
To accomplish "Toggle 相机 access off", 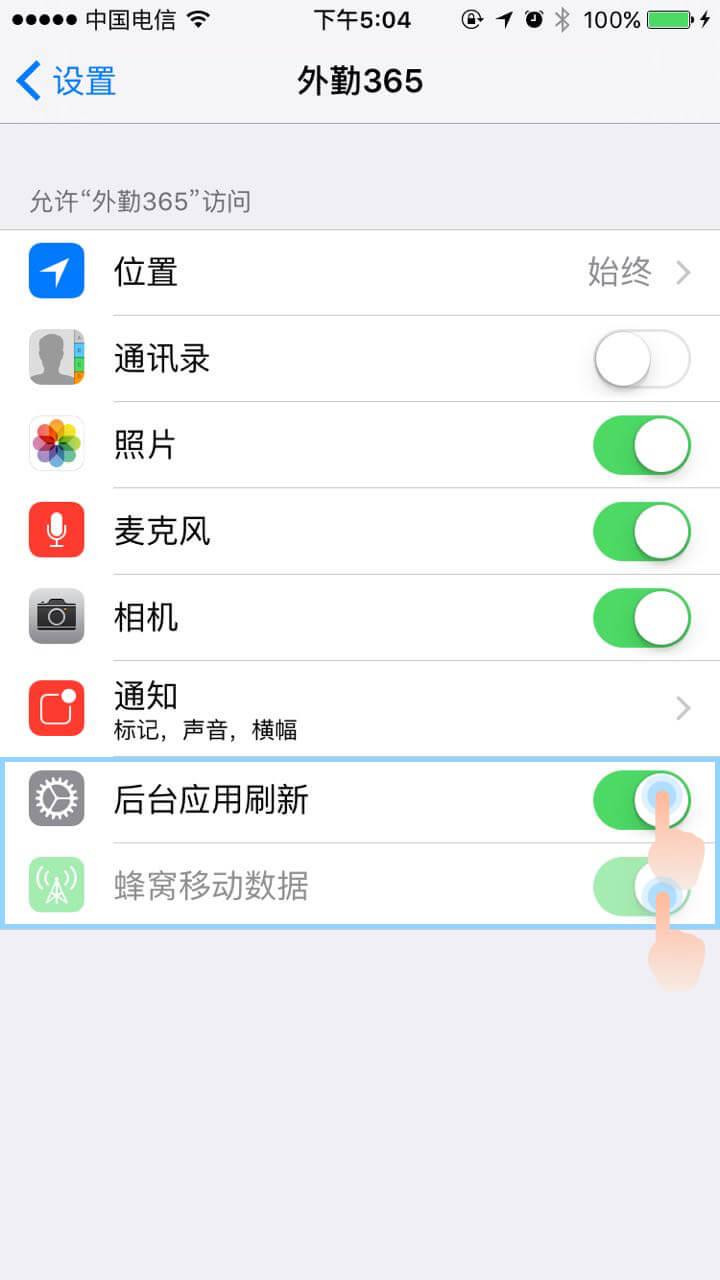I will [x=641, y=618].
